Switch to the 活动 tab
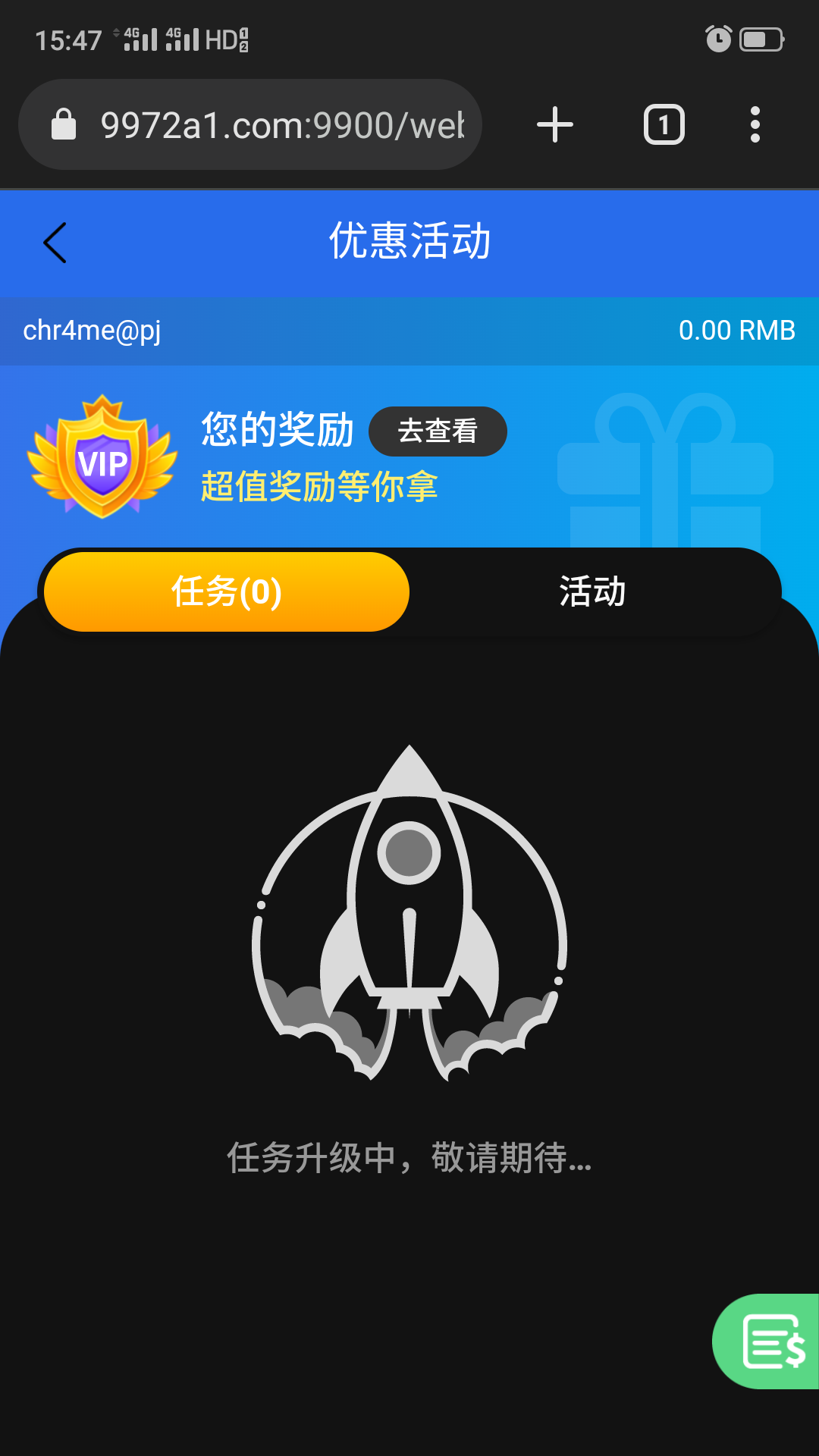Viewport: 819px width, 1456px height. 592,591
